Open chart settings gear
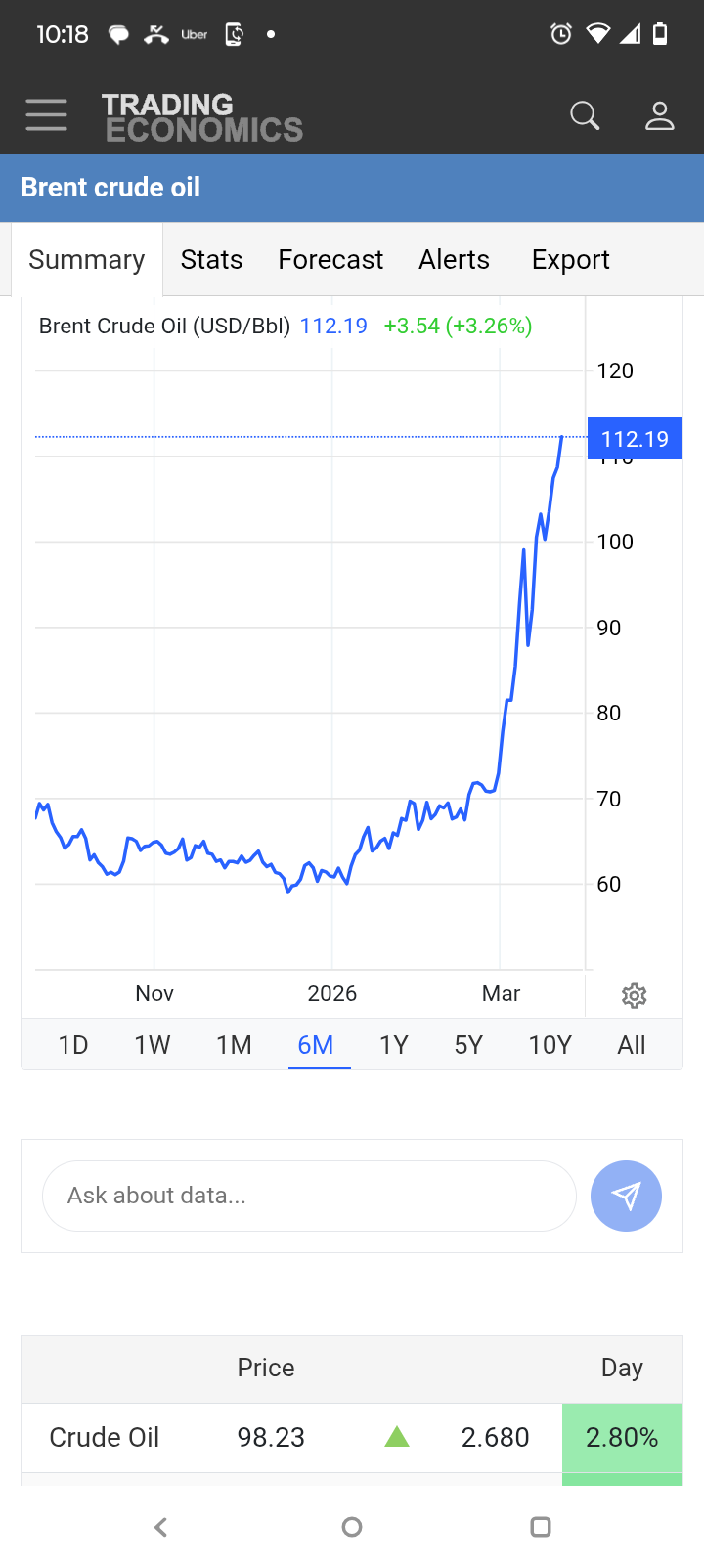 634,996
